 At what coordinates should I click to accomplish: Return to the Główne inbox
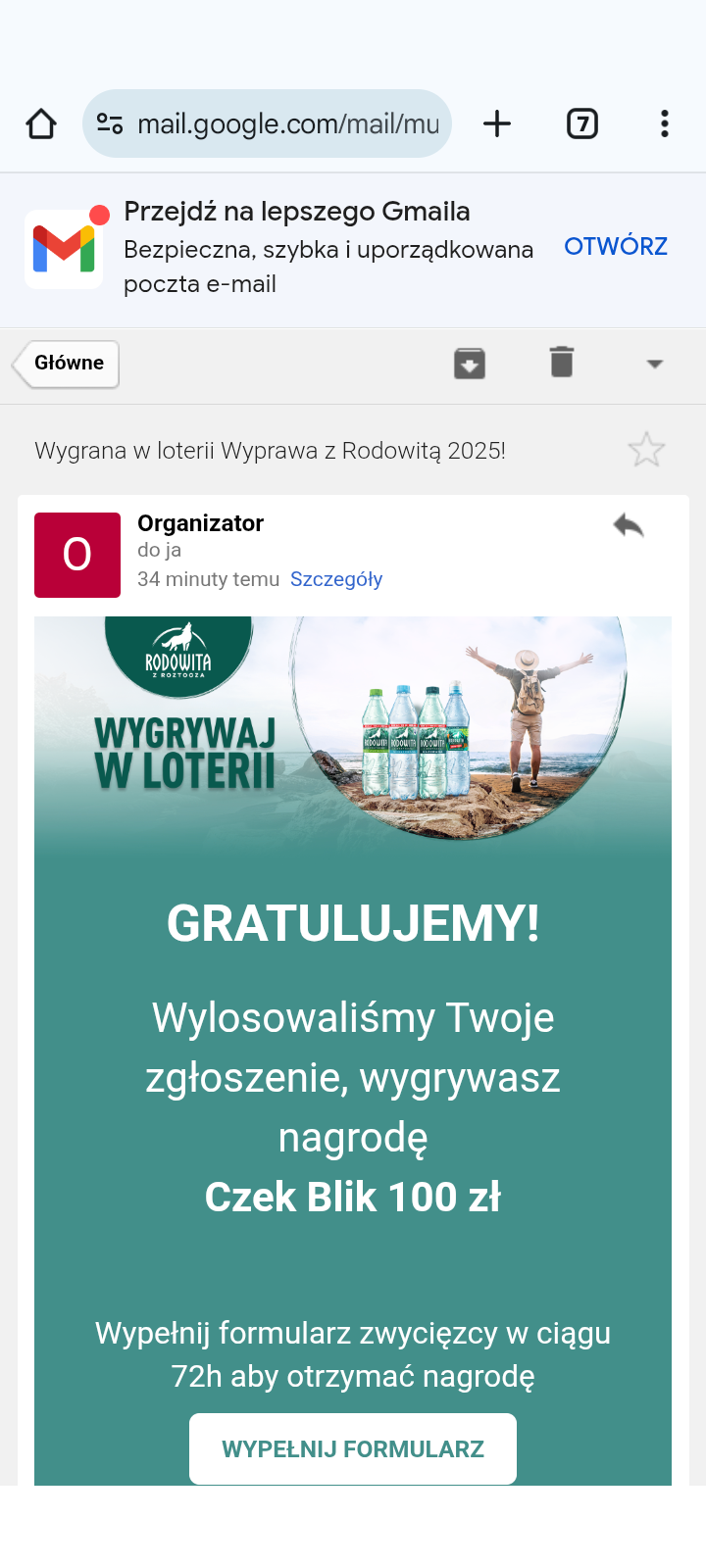tap(67, 364)
